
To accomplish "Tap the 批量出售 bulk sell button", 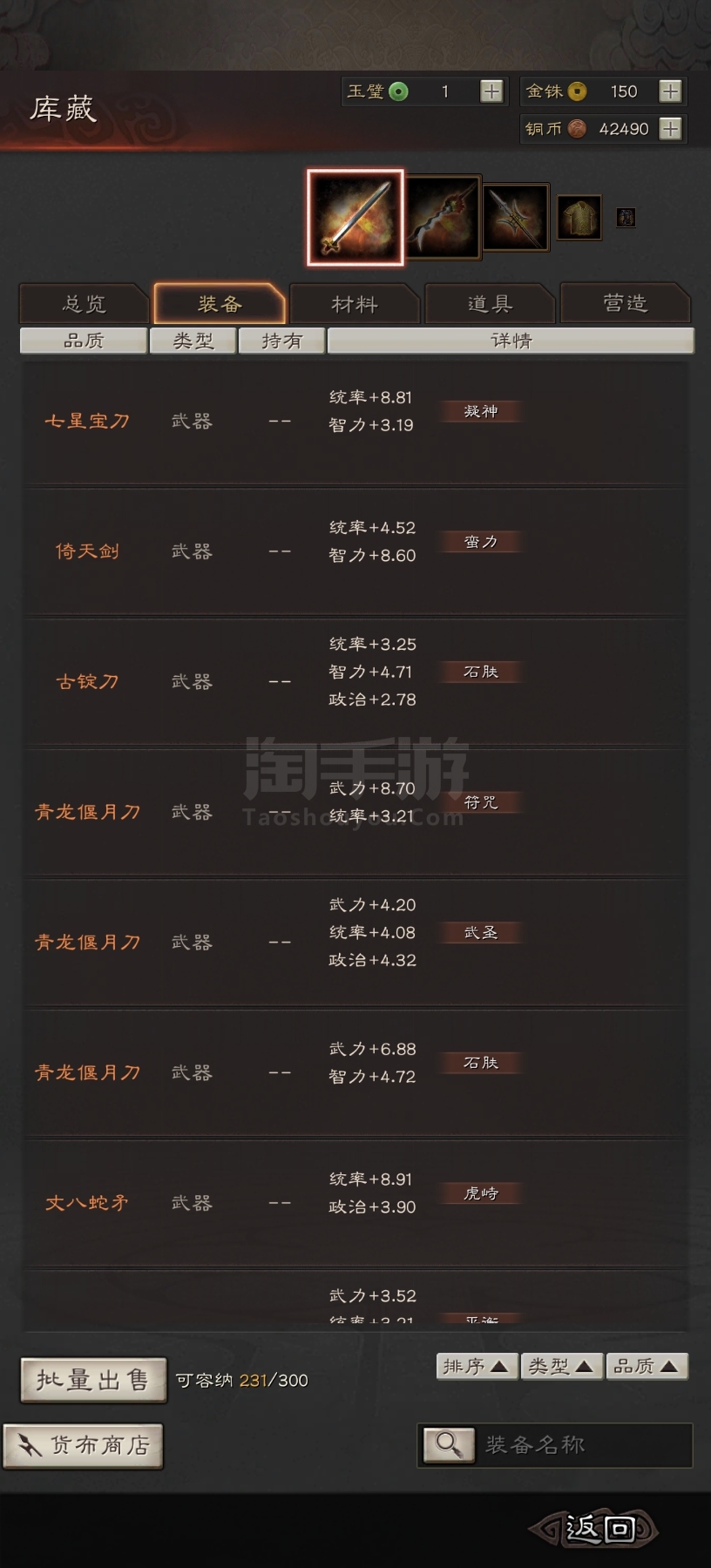I will click(93, 1380).
